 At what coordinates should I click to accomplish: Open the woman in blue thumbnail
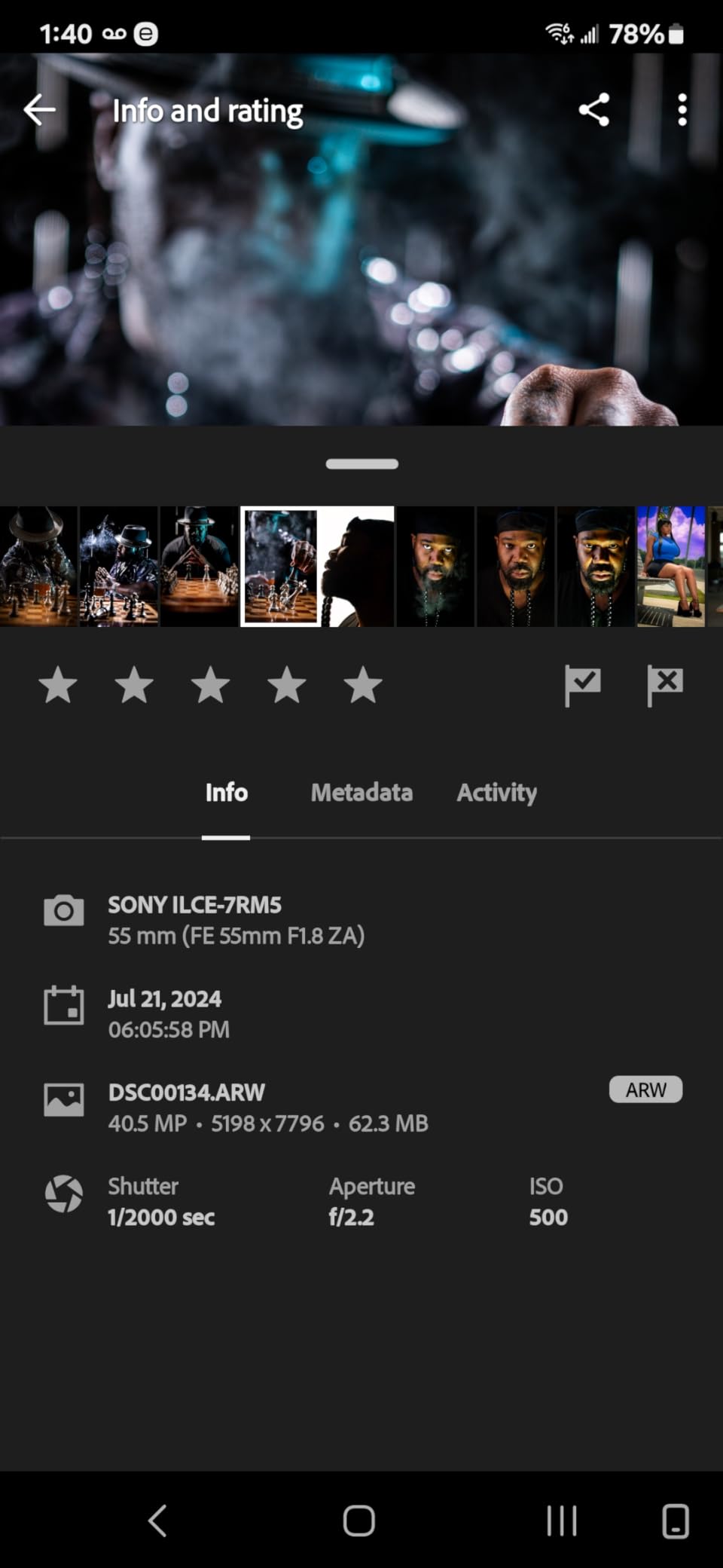[x=670, y=566]
